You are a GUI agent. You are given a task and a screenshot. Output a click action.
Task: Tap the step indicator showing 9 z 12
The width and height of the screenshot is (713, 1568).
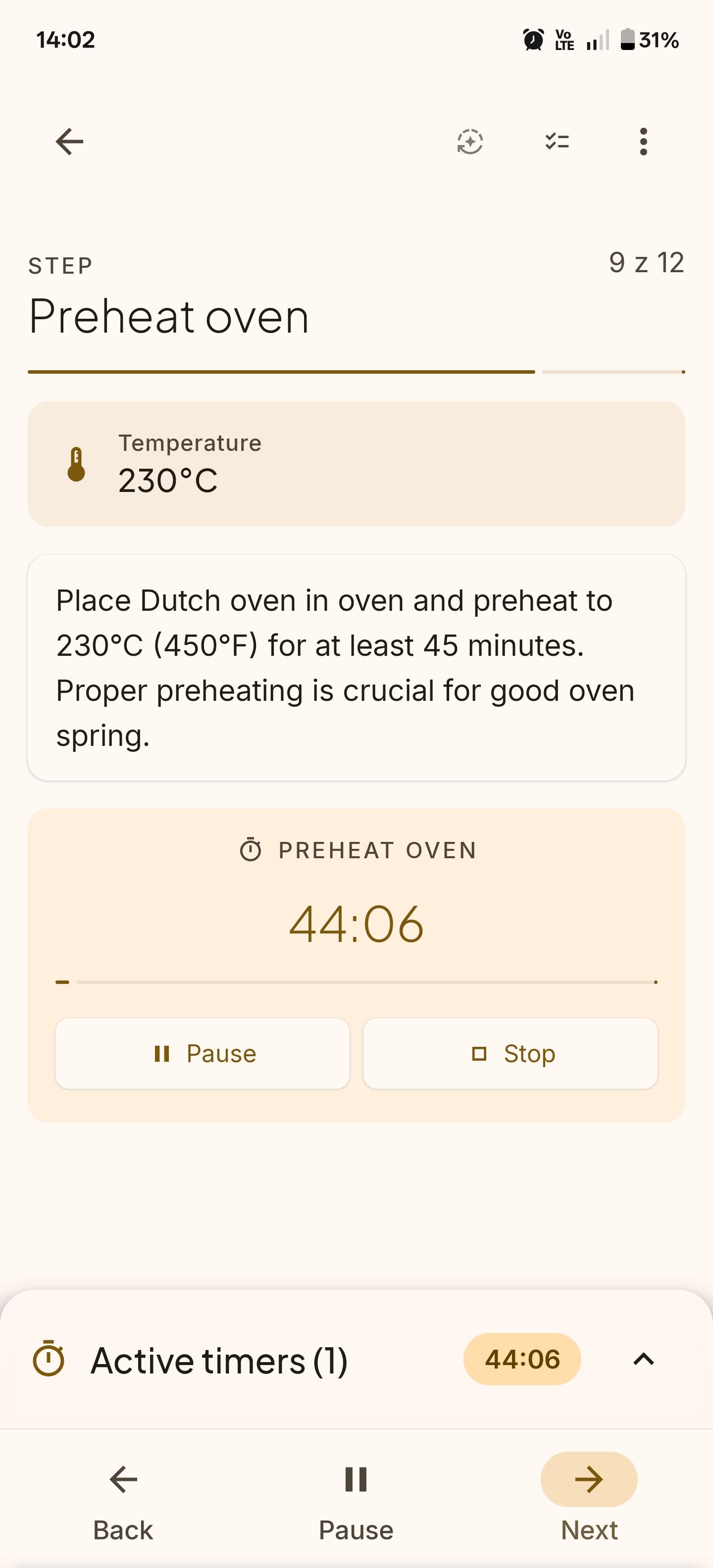pos(647,262)
